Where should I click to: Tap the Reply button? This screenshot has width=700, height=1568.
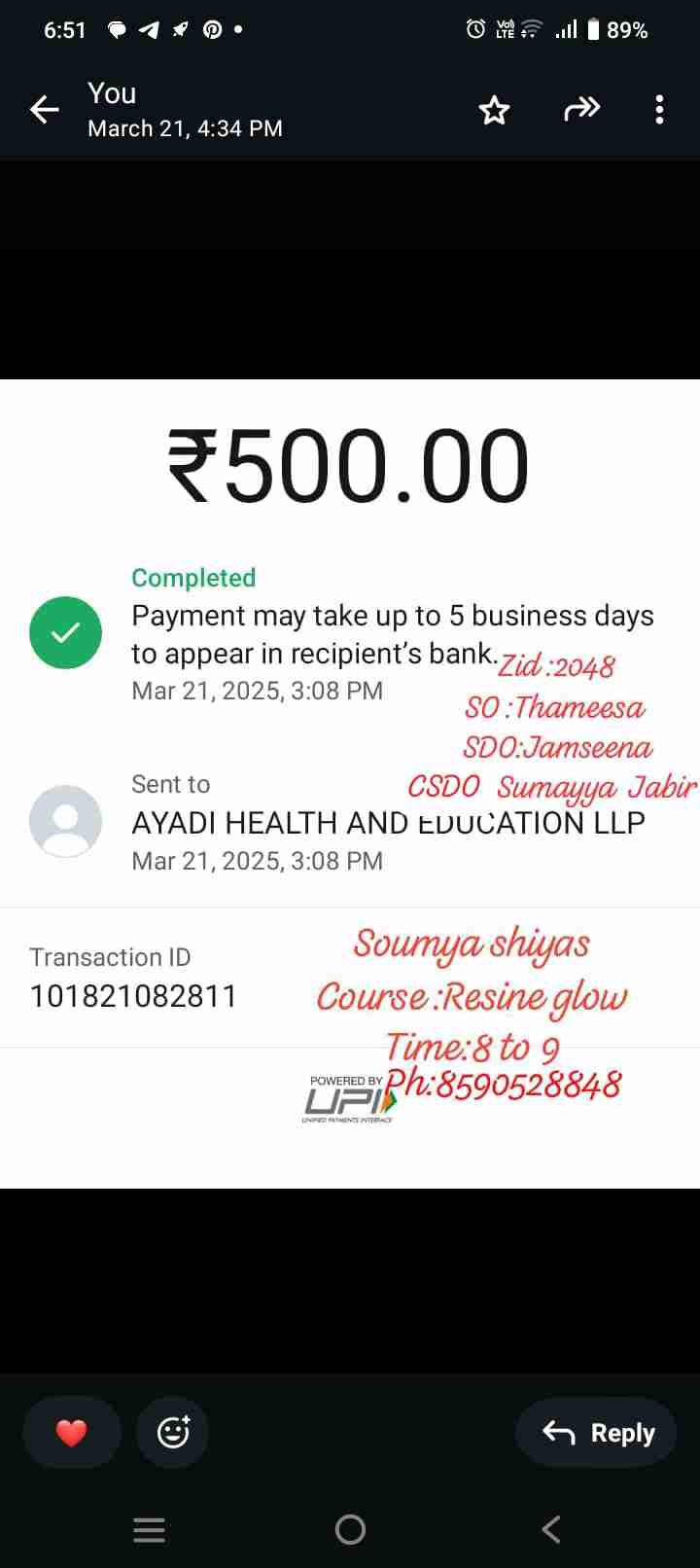tap(596, 1432)
